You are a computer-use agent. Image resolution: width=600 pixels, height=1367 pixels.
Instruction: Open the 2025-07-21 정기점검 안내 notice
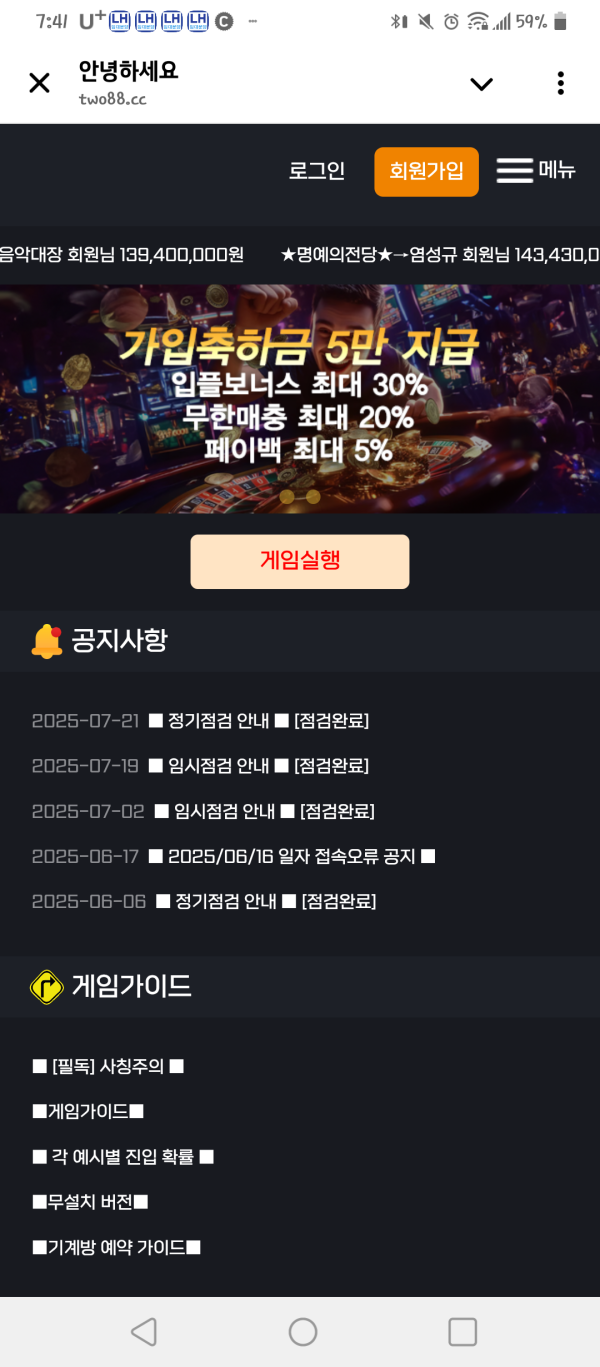(x=258, y=721)
